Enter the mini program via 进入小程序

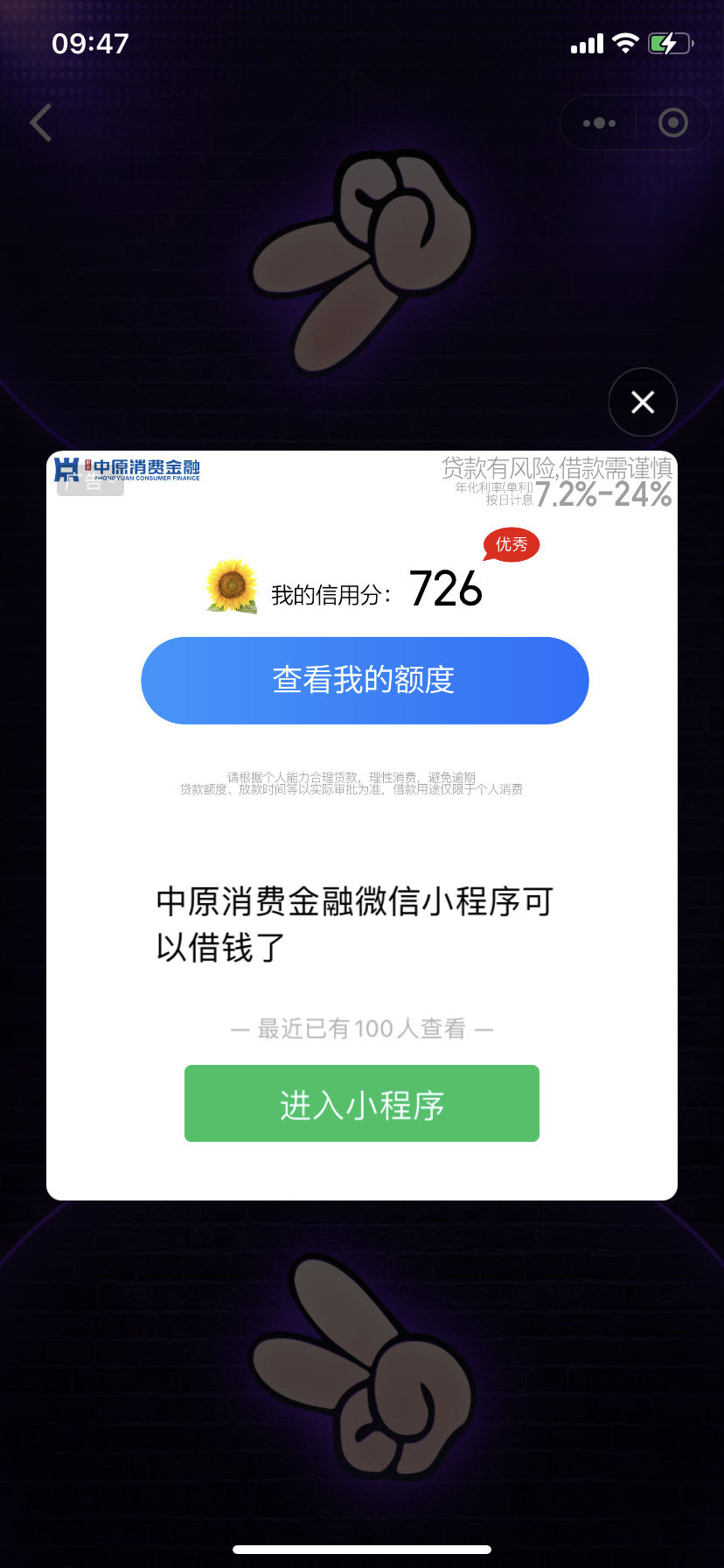pos(362,1103)
